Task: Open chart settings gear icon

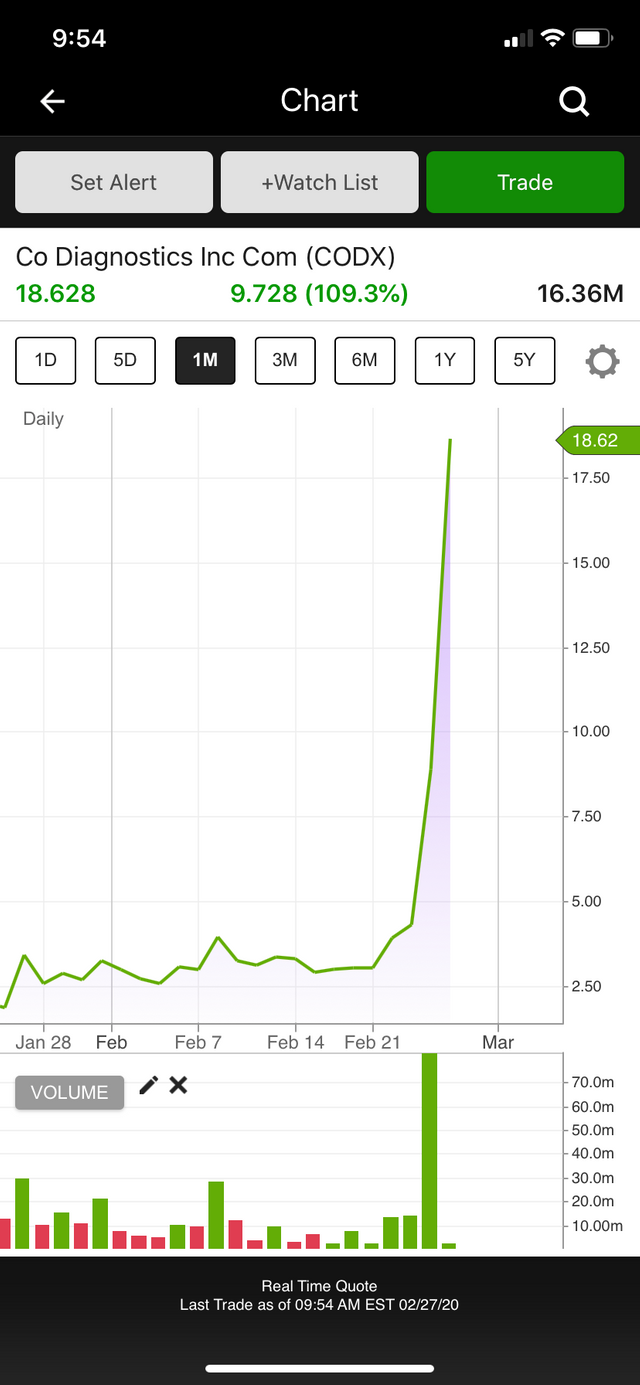Action: pyautogui.click(x=602, y=361)
